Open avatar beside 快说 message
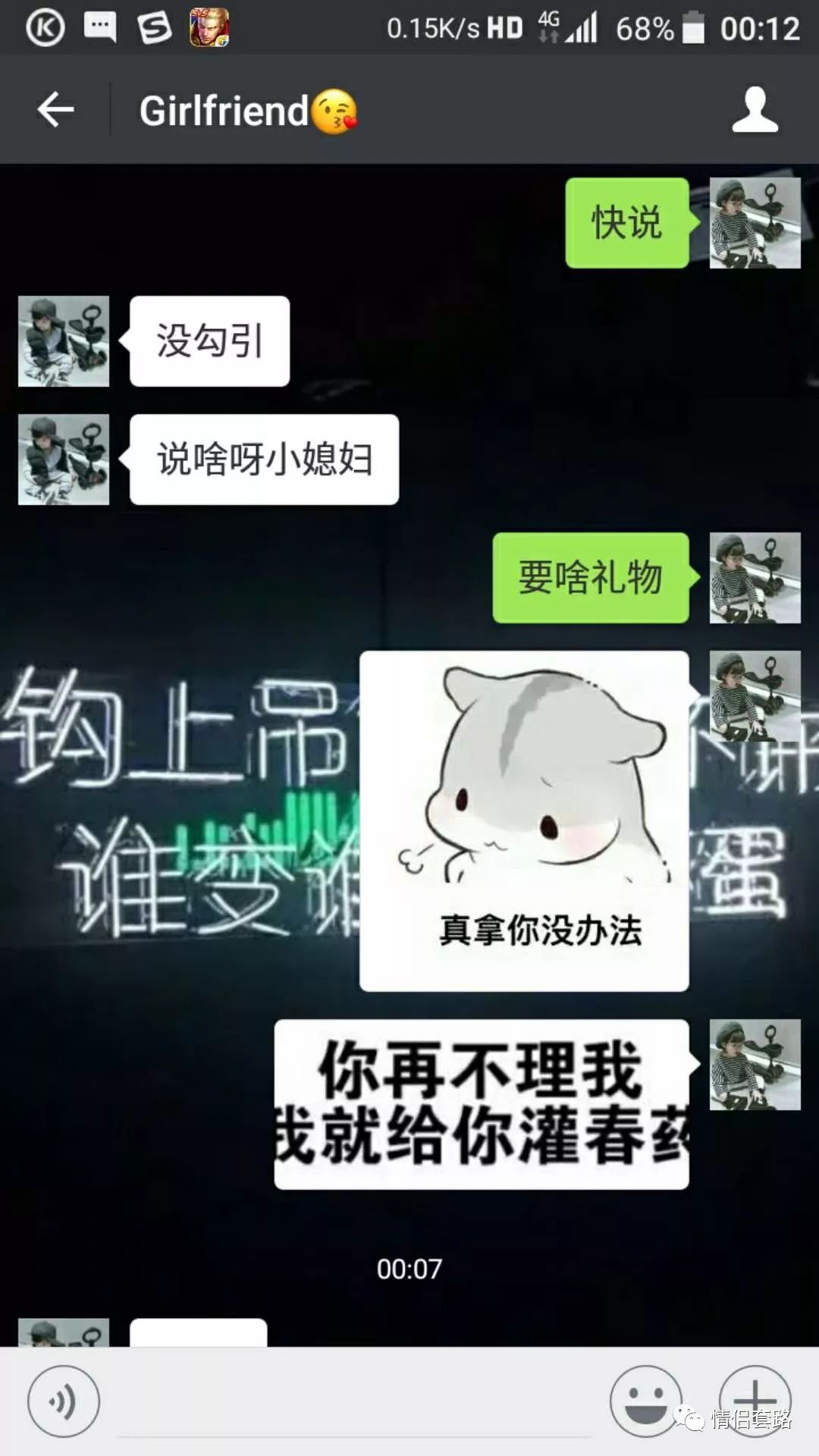This screenshot has width=819, height=1456. [755, 223]
